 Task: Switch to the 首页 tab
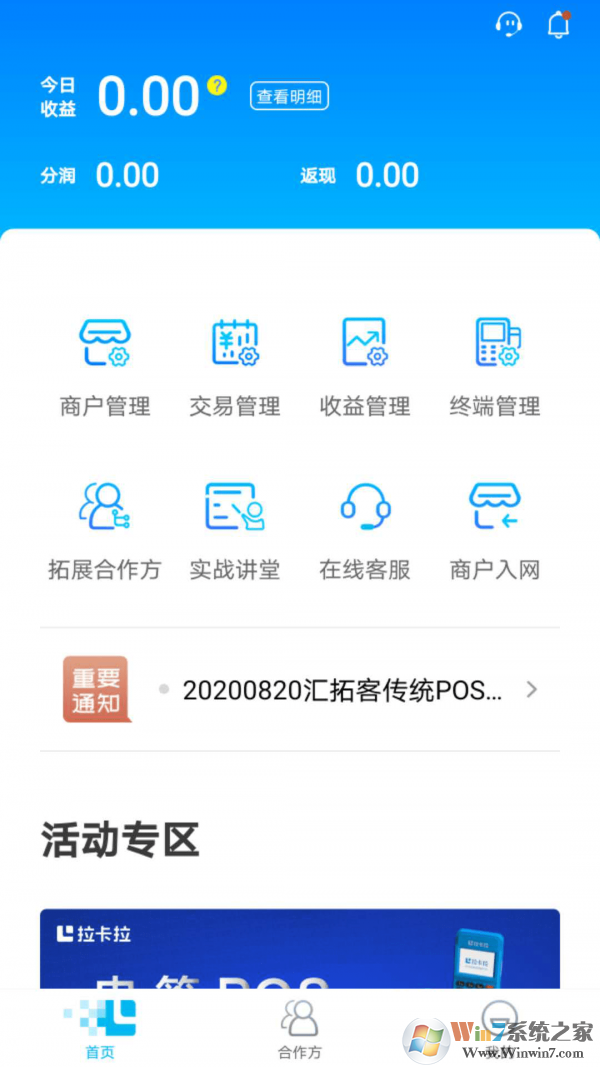pos(100,1028)
